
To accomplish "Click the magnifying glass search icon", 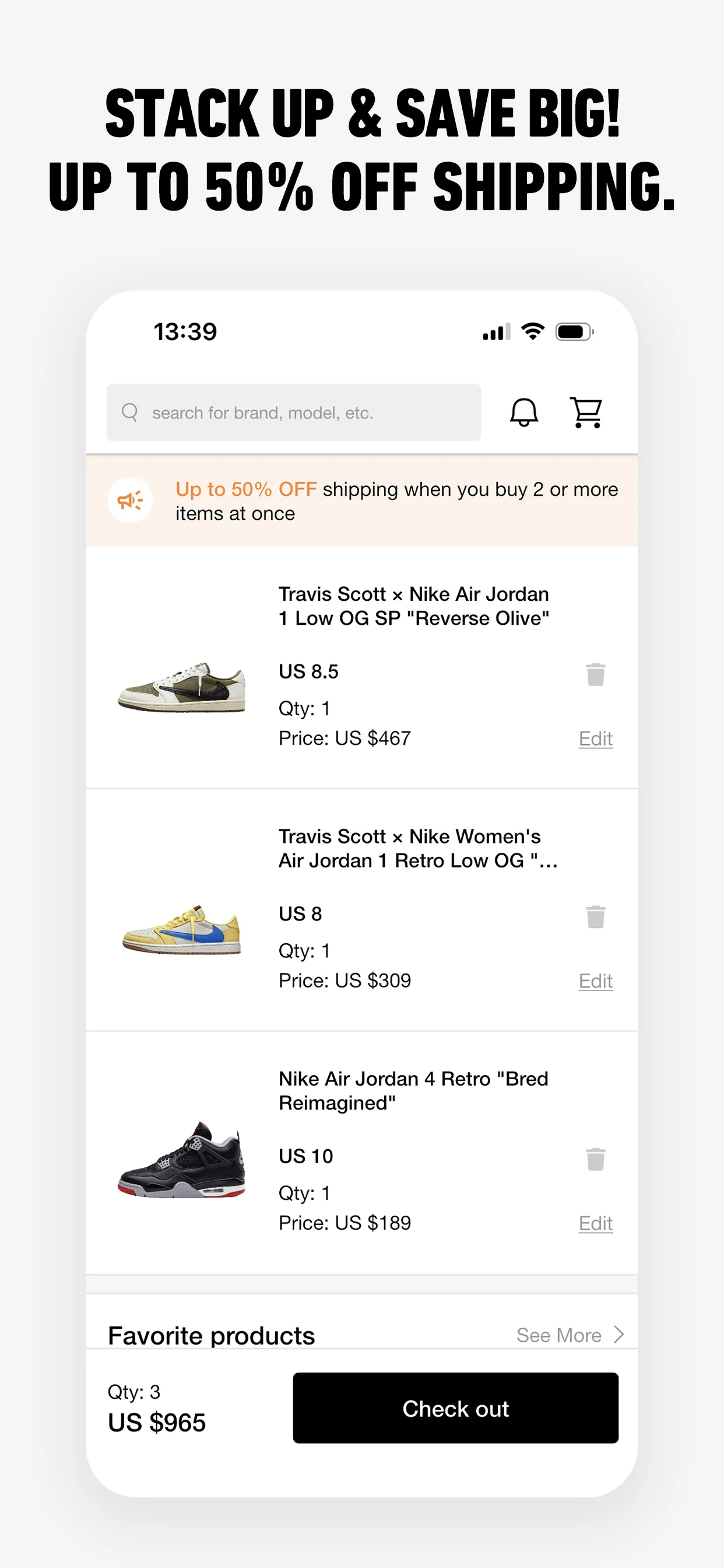I will point(130,411).
